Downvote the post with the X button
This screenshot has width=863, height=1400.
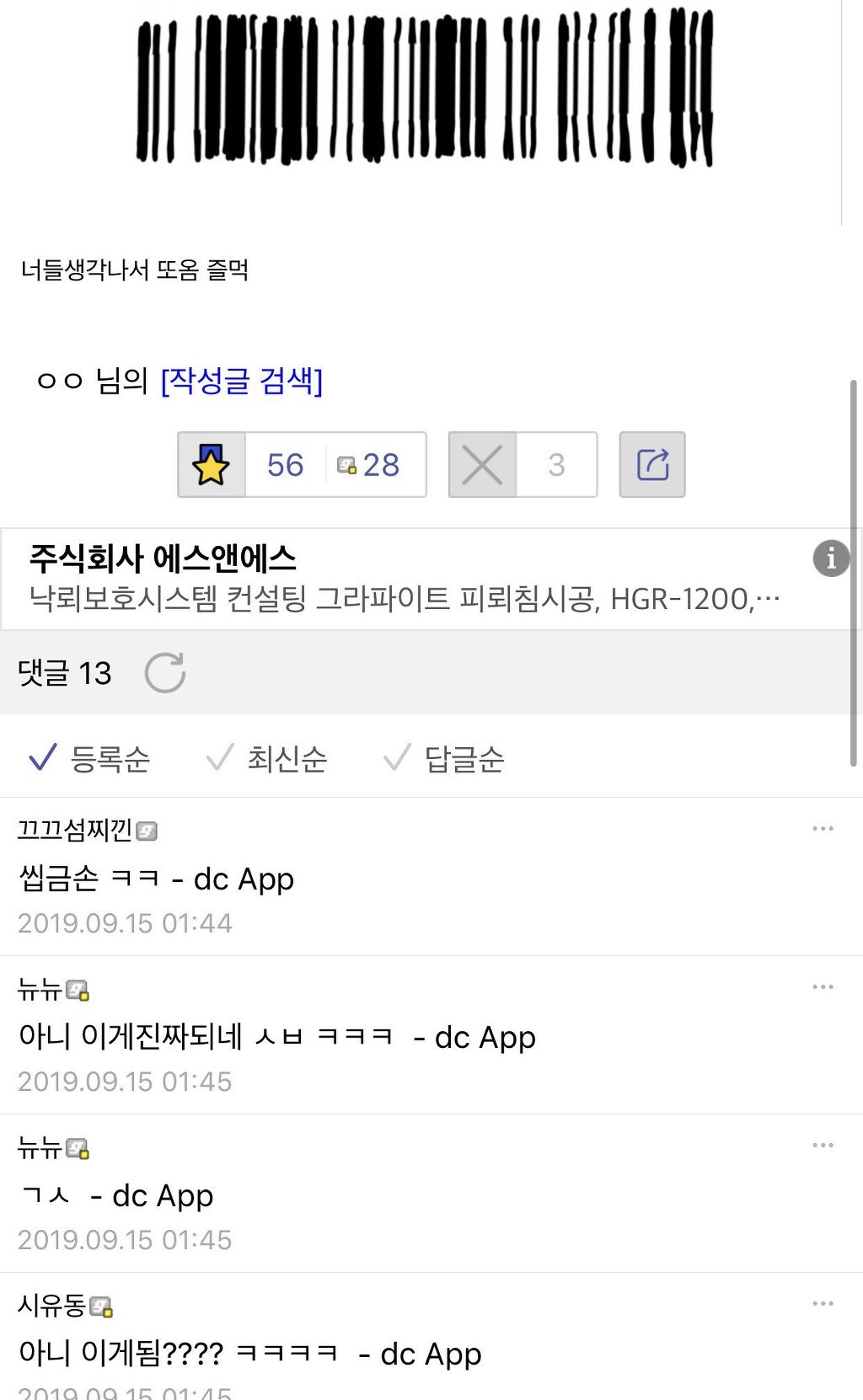[x=482, y=465]
